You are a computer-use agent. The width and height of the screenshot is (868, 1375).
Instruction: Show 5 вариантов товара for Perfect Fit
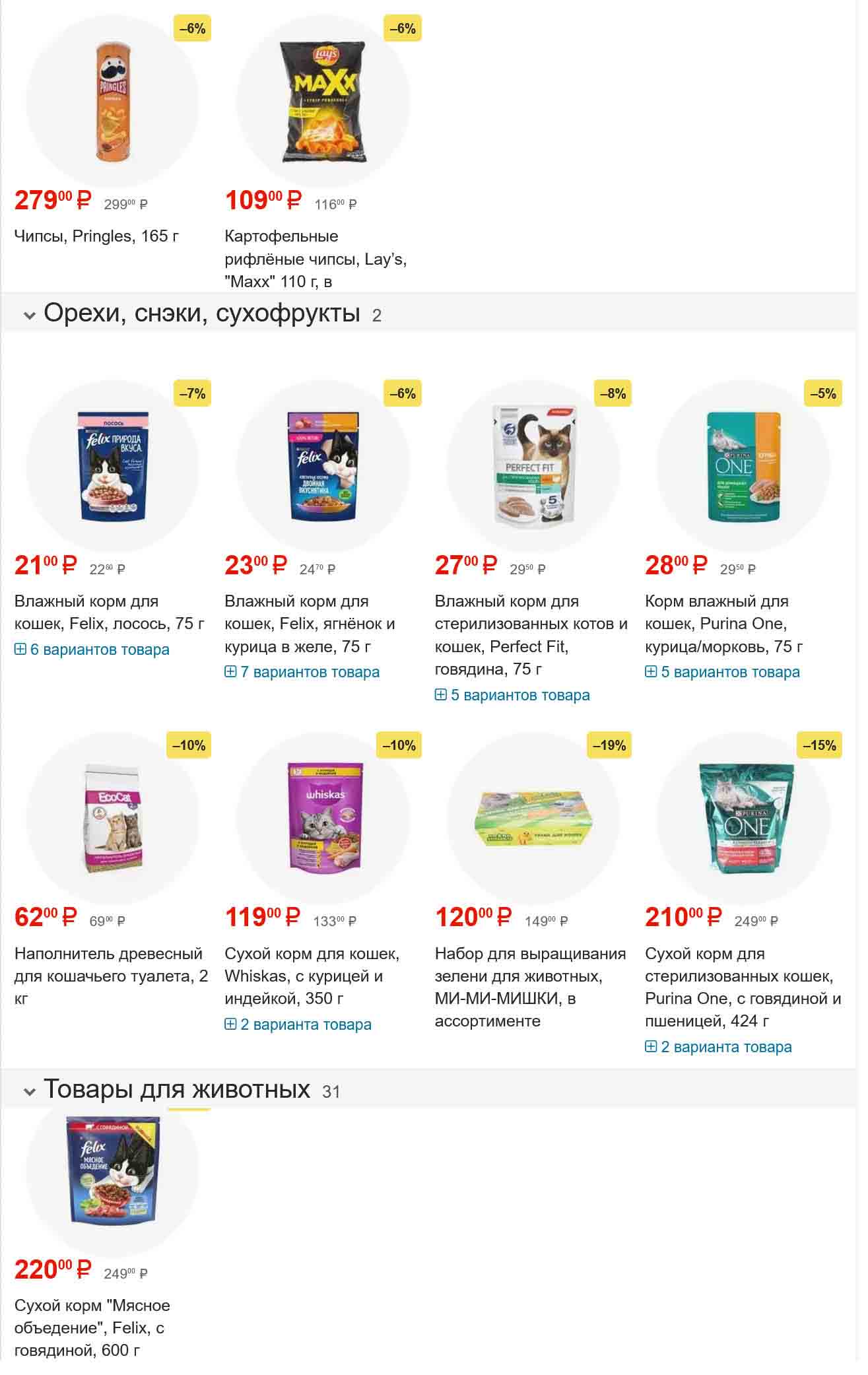[519, 695]
